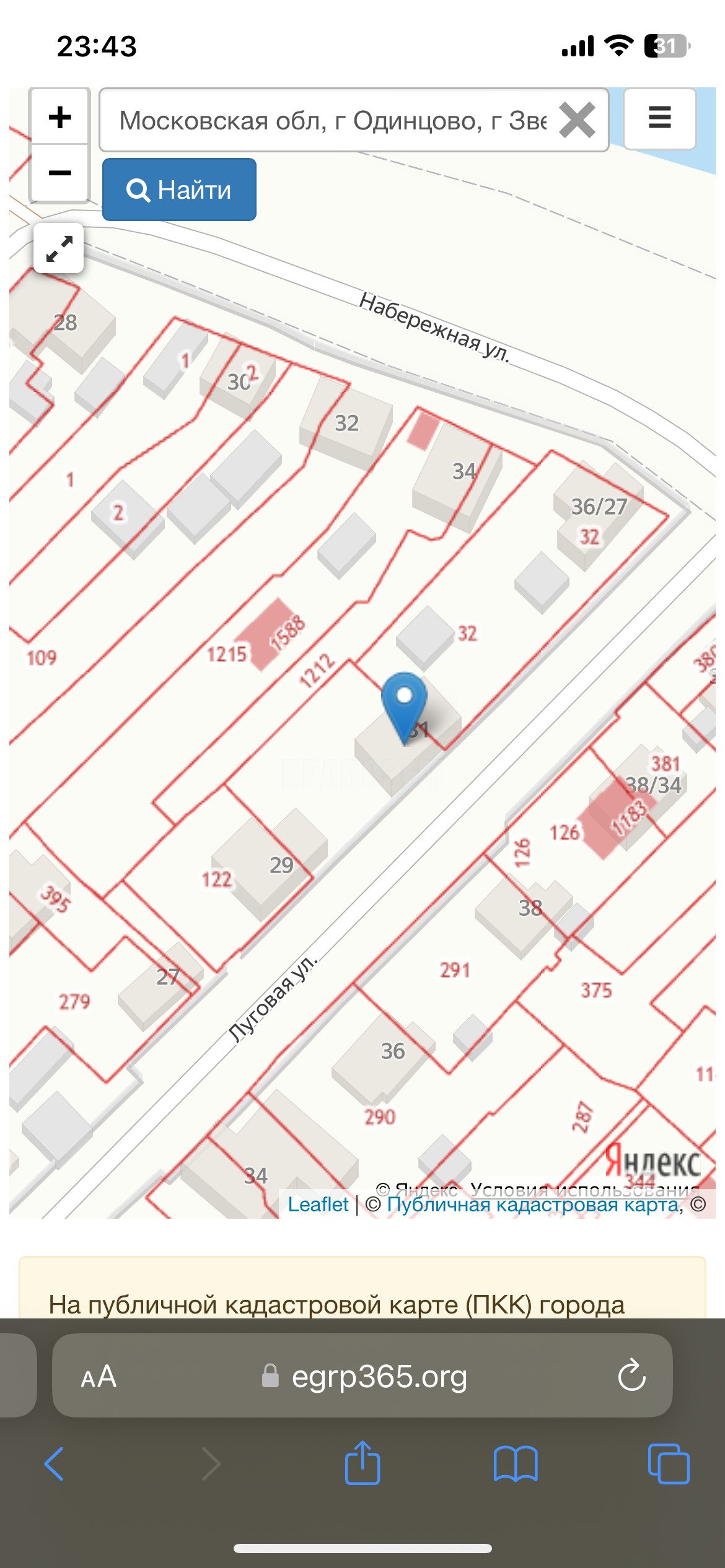The image size is (725, 1568).
Task: Expand the map to fullscreen
Action: [59, 248]
